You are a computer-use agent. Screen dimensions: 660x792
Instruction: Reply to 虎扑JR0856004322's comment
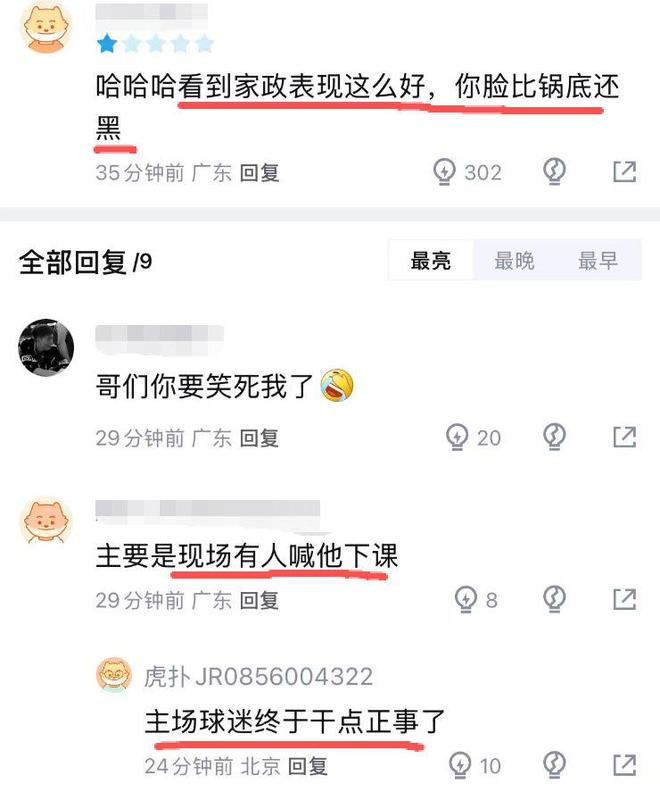point(307,767)
